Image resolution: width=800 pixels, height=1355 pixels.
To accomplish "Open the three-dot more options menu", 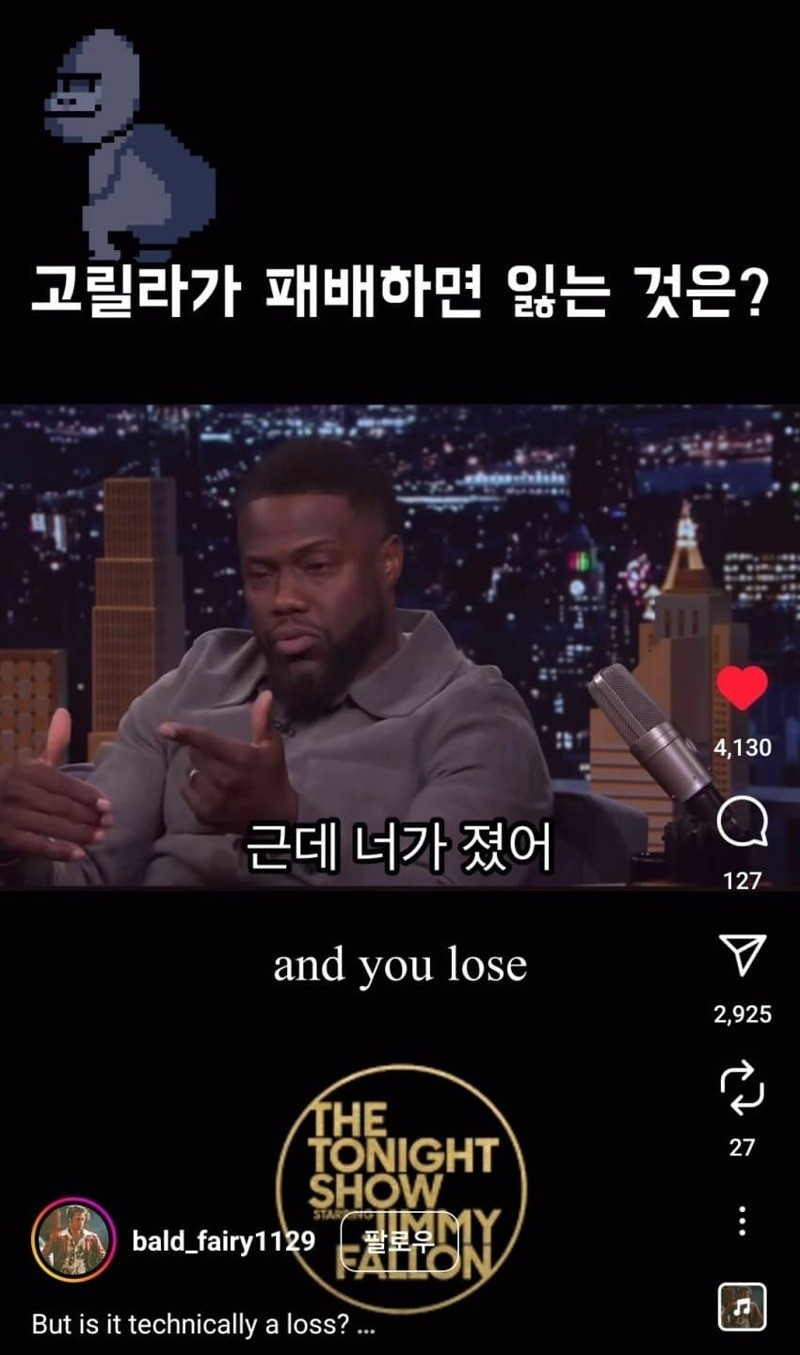I will pos(742,1220).
